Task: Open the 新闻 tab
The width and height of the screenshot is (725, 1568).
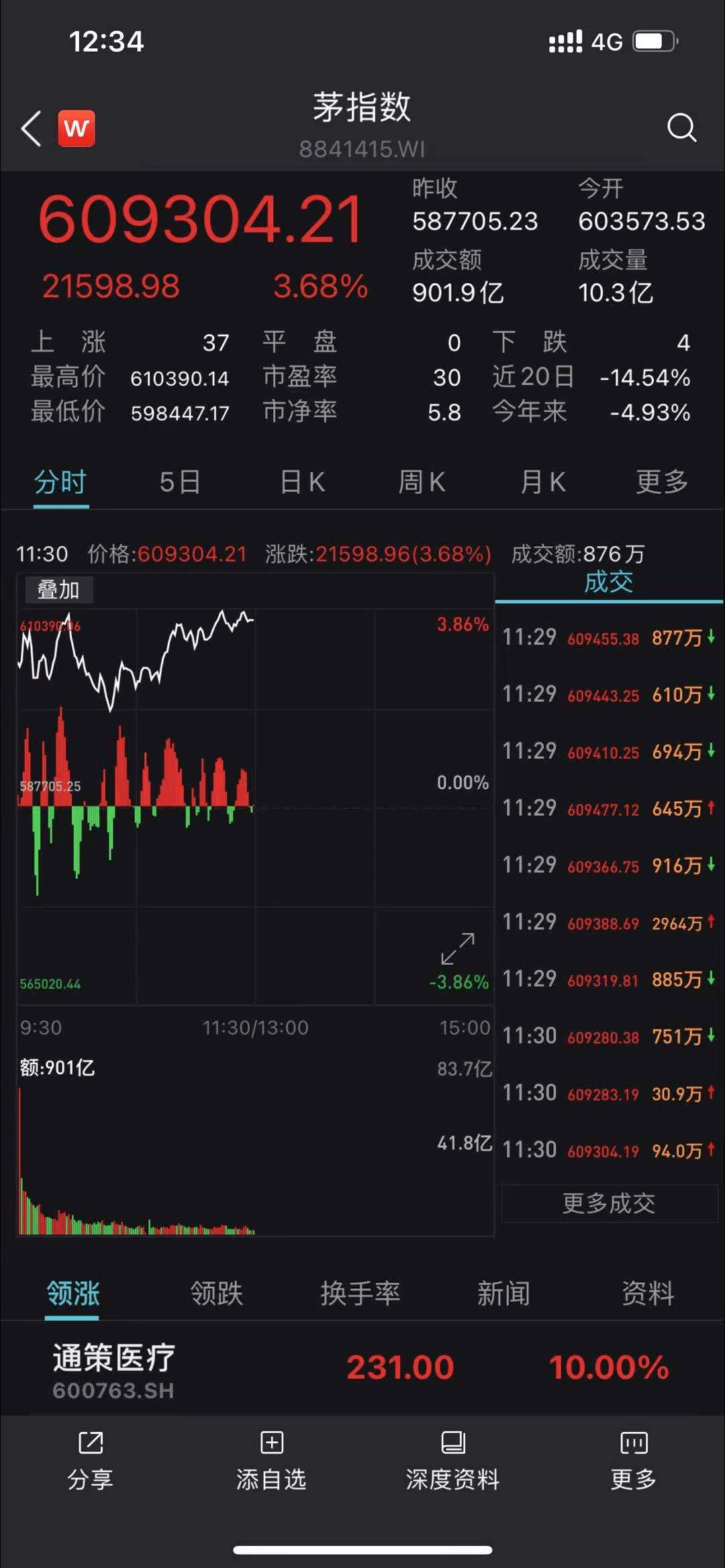Action: click(503, 1293)
